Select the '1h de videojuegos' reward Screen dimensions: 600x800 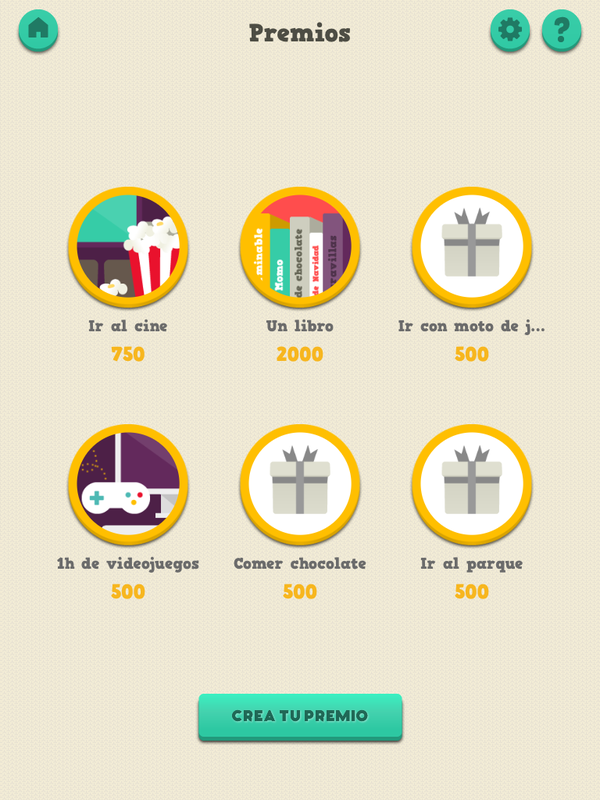128,484
